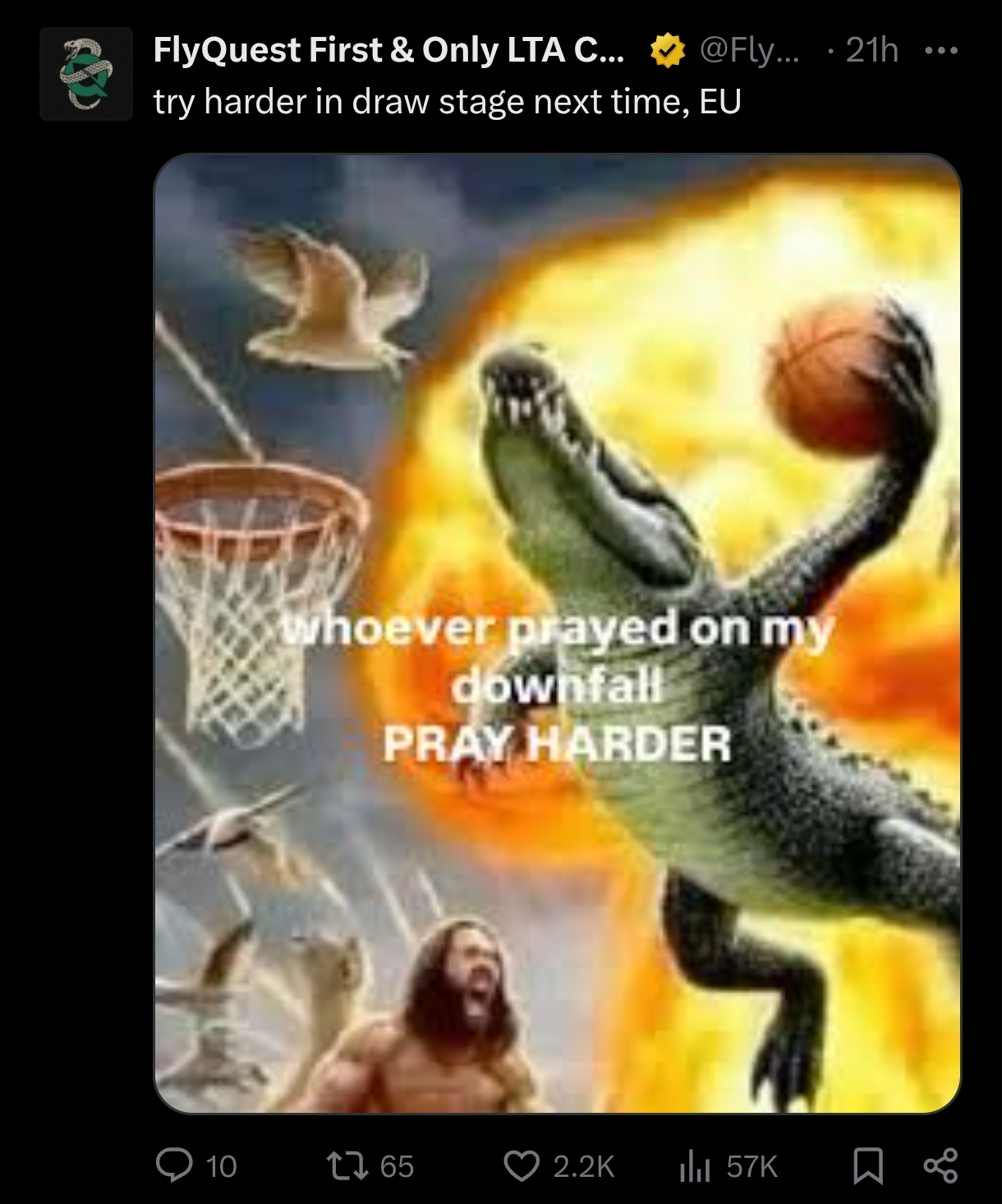Like the FlyQuest post
The width and height of the screenshot is (1002, 1204).
[x=521, y=1166]
